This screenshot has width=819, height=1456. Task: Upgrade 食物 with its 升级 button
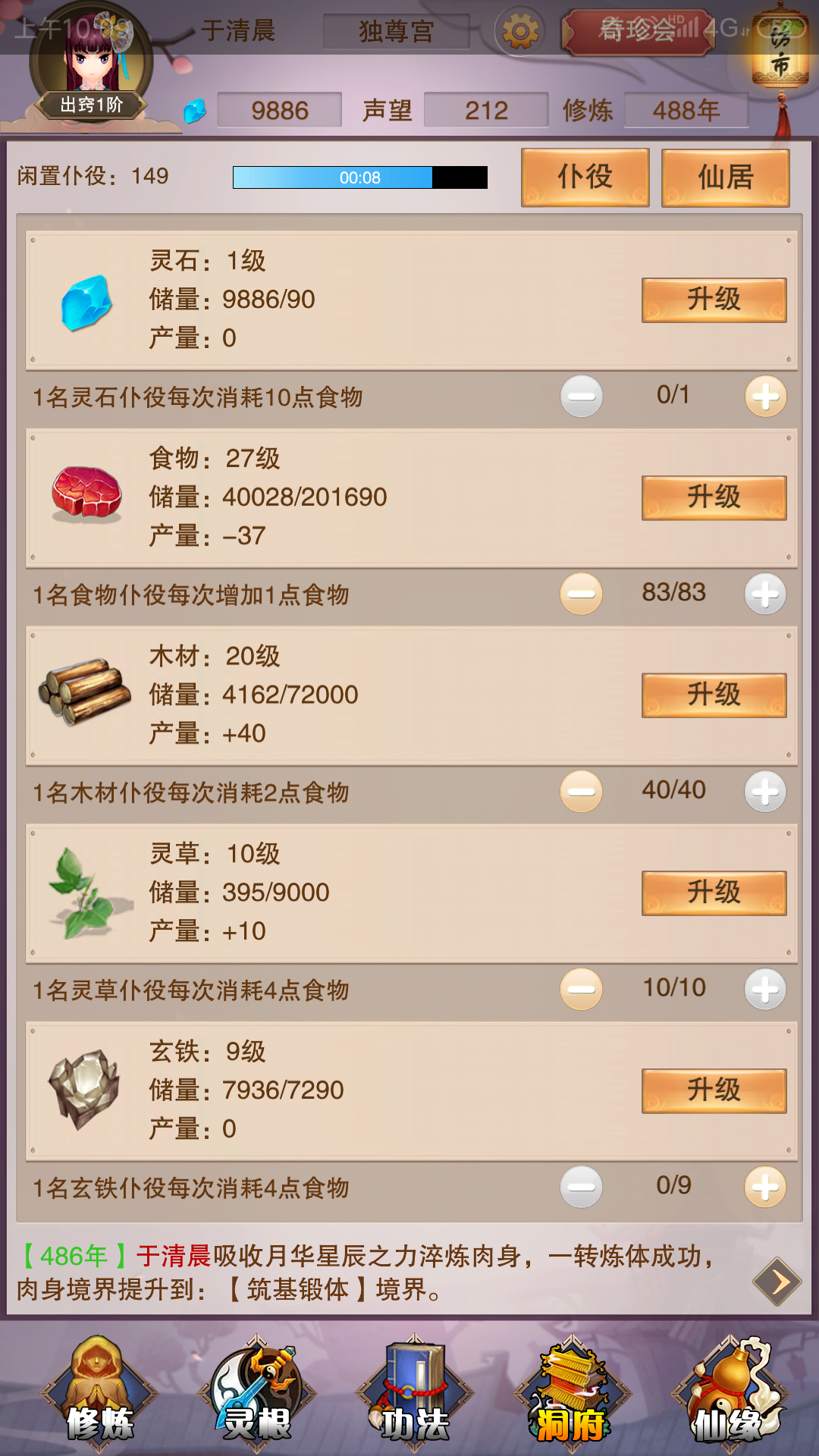714,497
